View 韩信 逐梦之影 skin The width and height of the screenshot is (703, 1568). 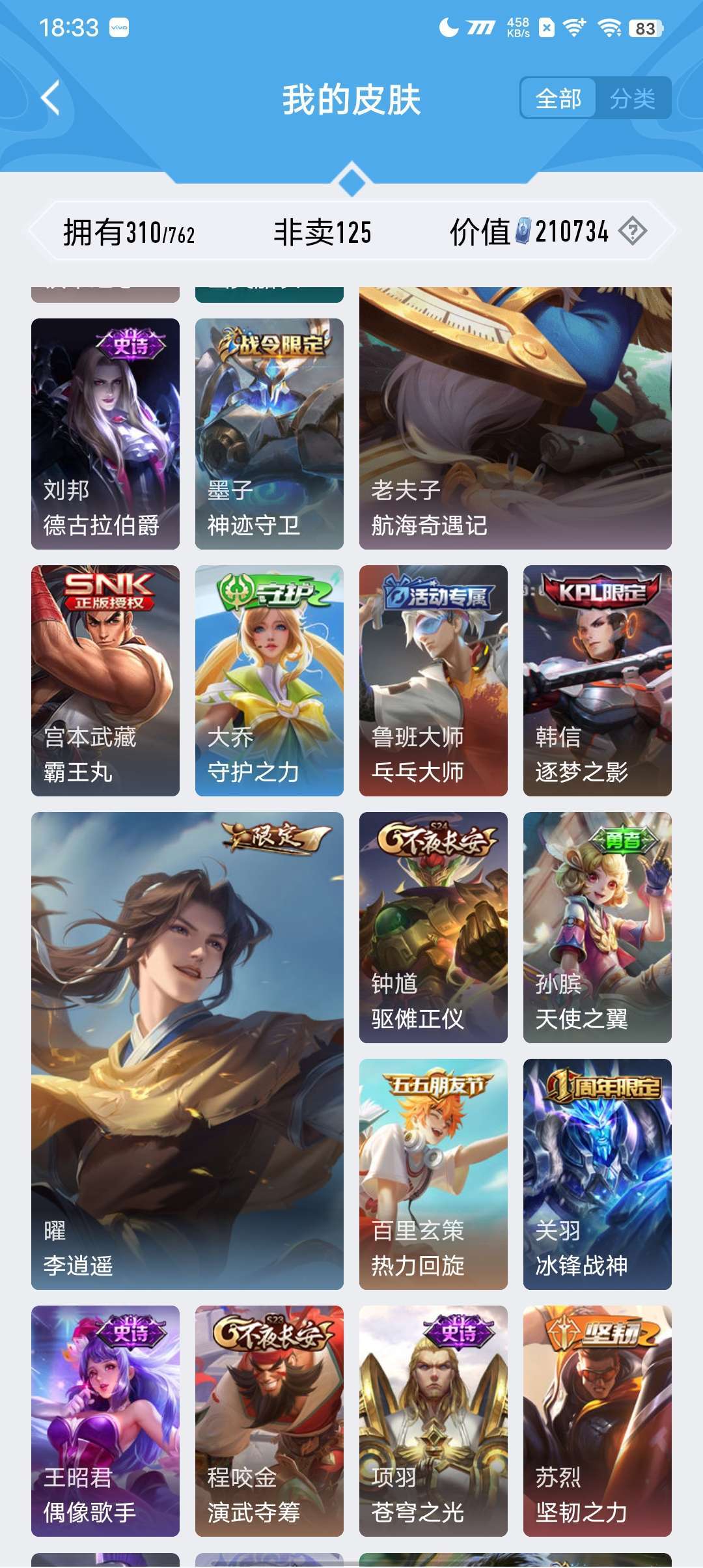pyautogui.click(x=598, y=680)
